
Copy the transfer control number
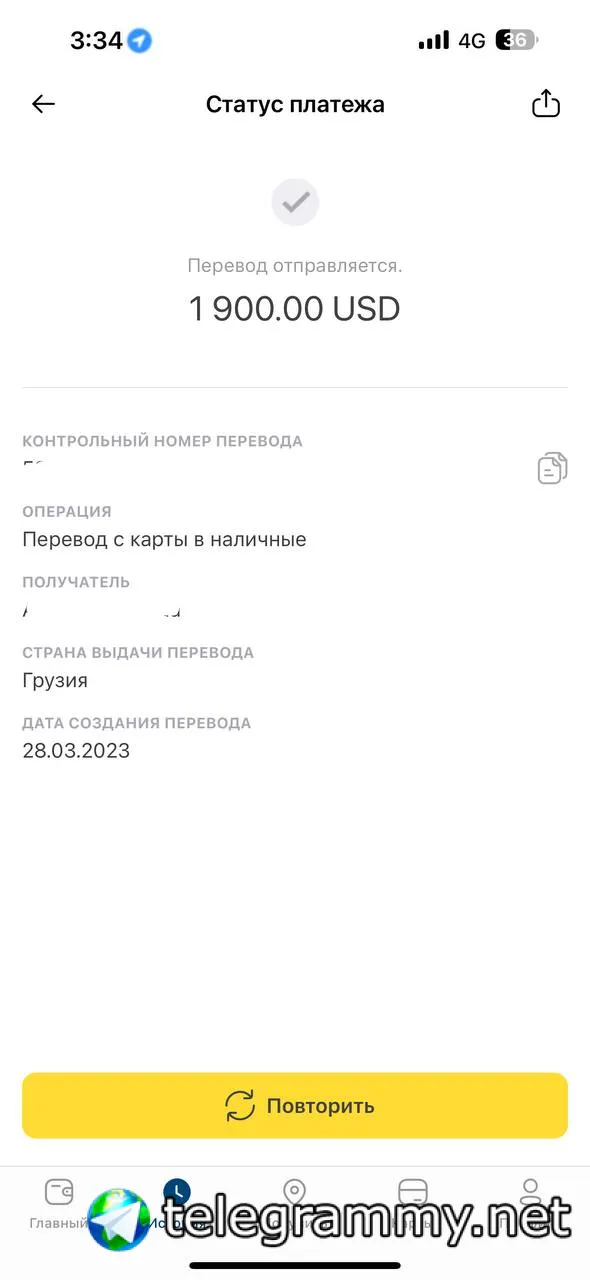[552, 468]
